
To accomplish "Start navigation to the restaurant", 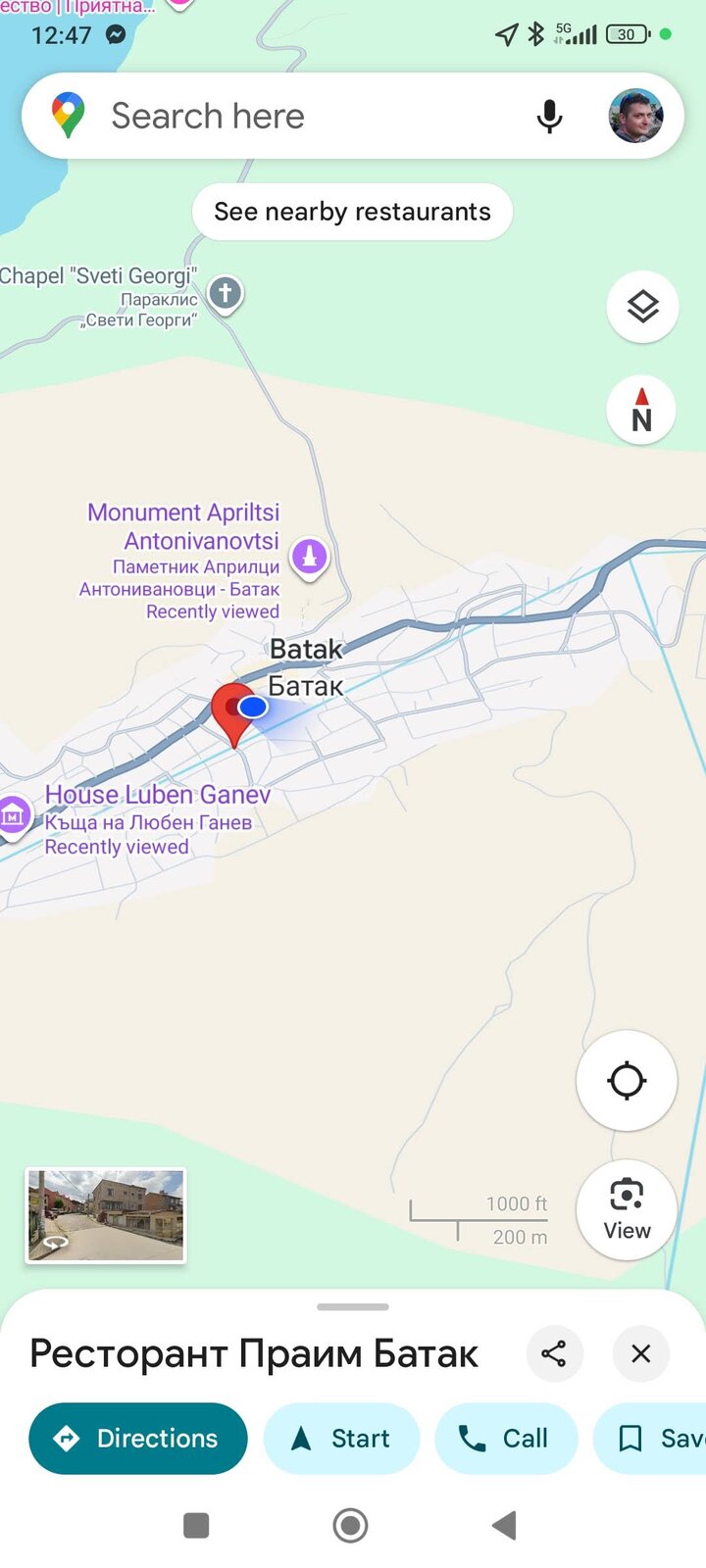I will (340, 1438).
